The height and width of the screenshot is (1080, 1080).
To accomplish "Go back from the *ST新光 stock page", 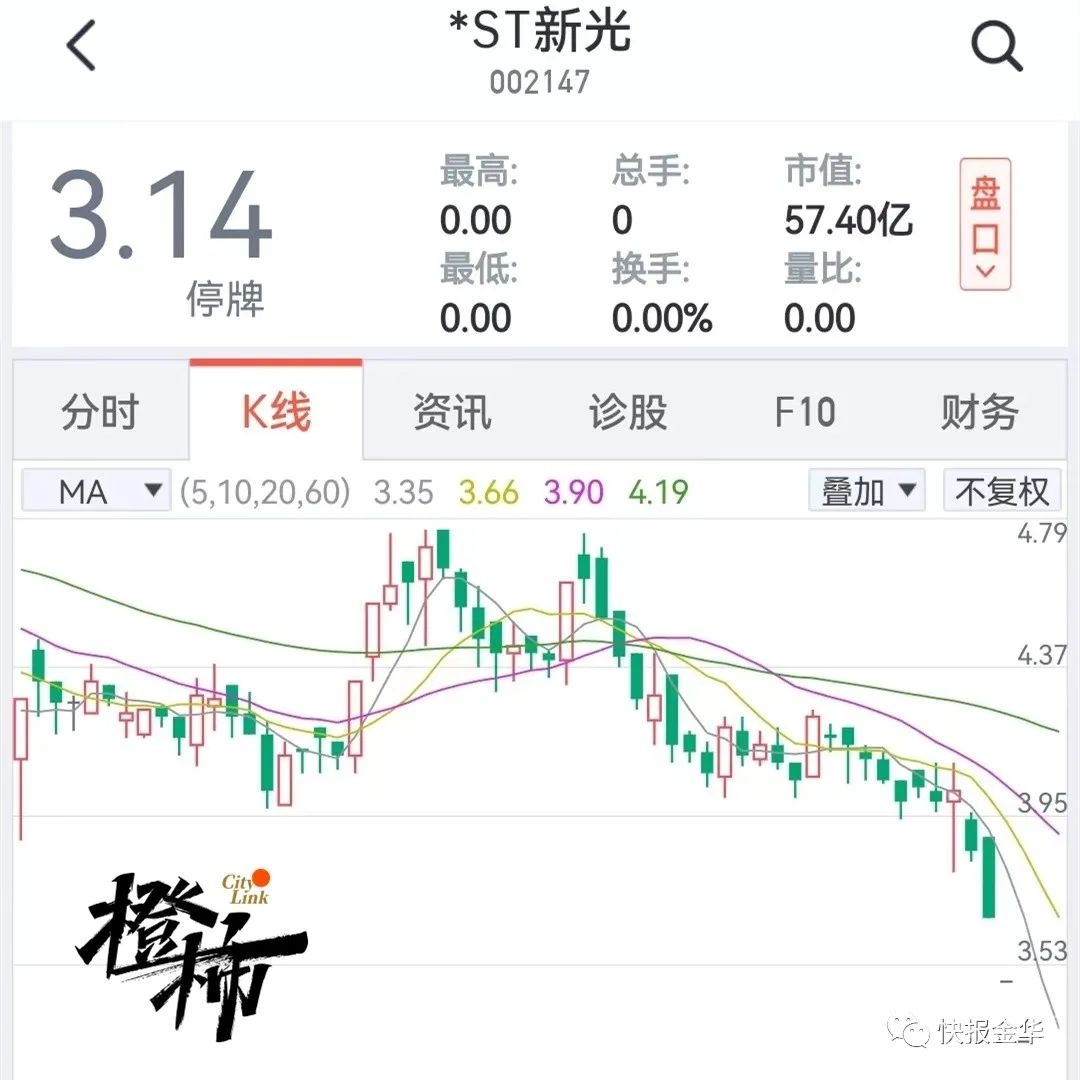I will [x=80, y=46].
